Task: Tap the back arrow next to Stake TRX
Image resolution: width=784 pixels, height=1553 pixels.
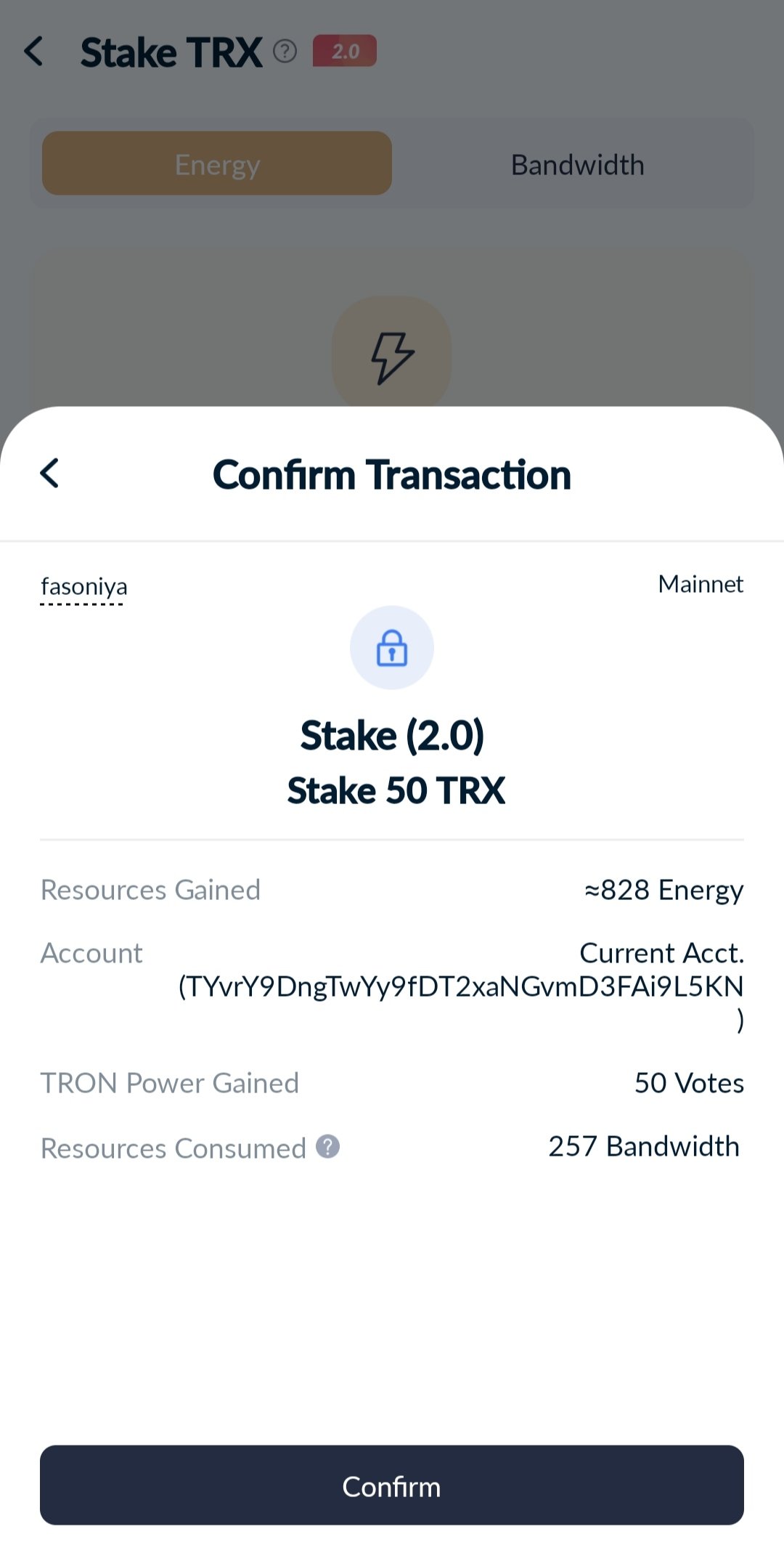Action: (33, 51)
